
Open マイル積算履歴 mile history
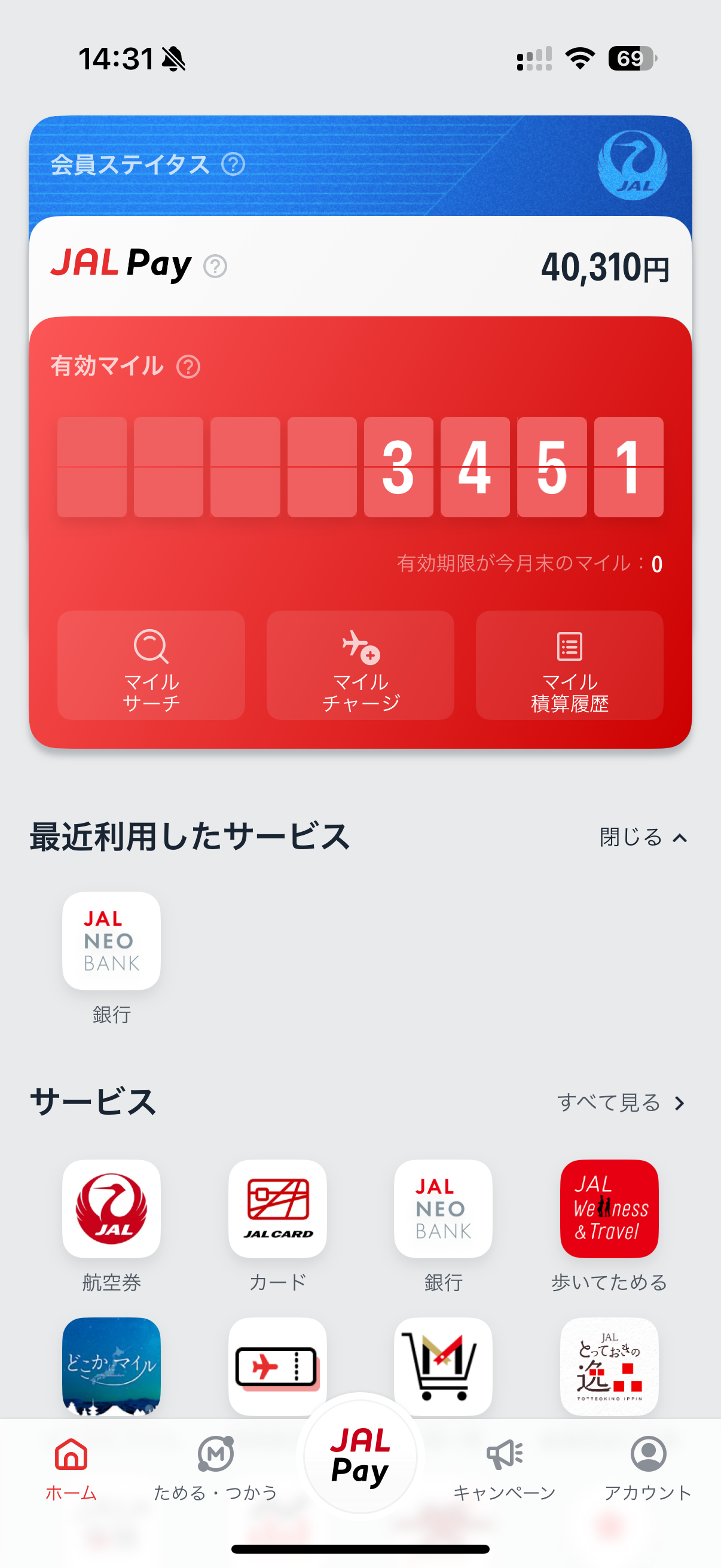coord(570,668)
